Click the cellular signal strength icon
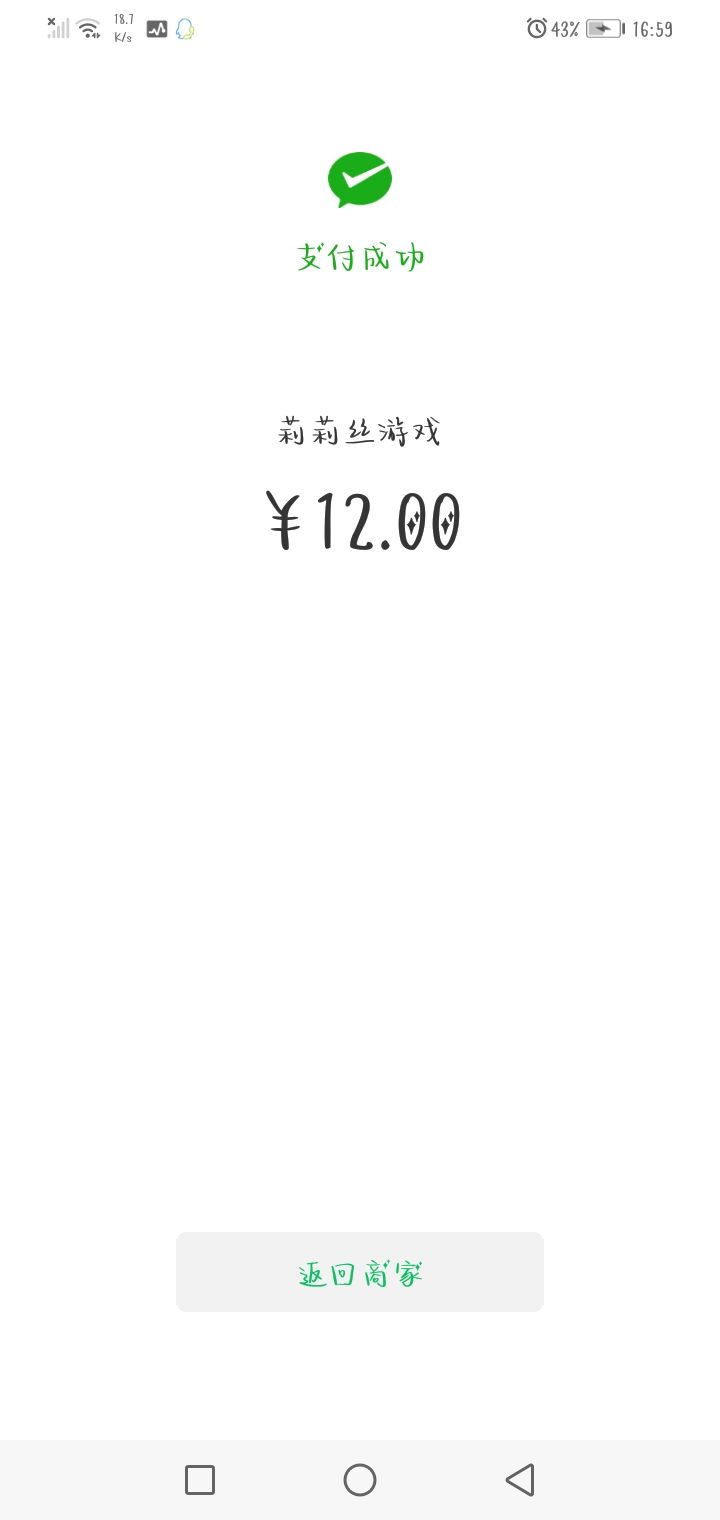The width and height of the screenshot is (720, 1520). pyautogui.click(x=58, y=29)
